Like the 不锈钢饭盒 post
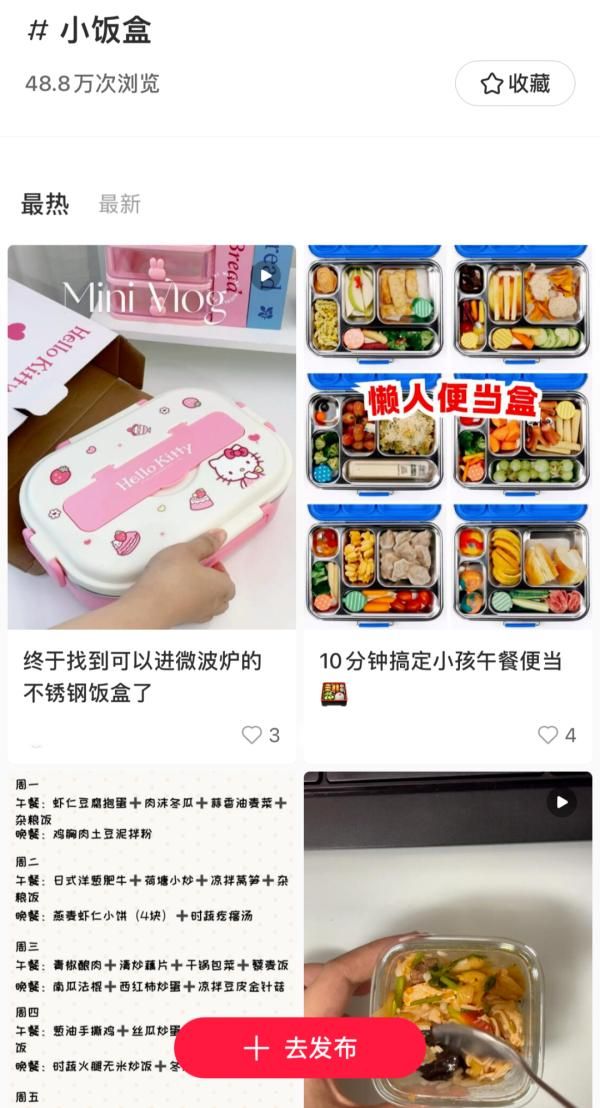600x1108 pixels. pos(252,735)
